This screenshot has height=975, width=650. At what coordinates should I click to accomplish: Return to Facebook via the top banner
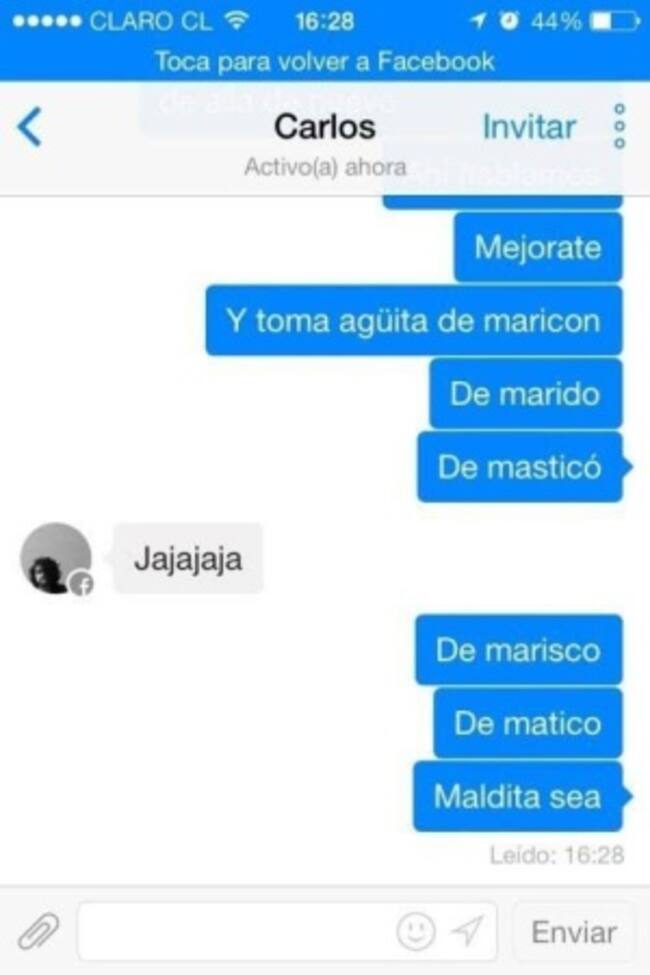click(325, 62)
